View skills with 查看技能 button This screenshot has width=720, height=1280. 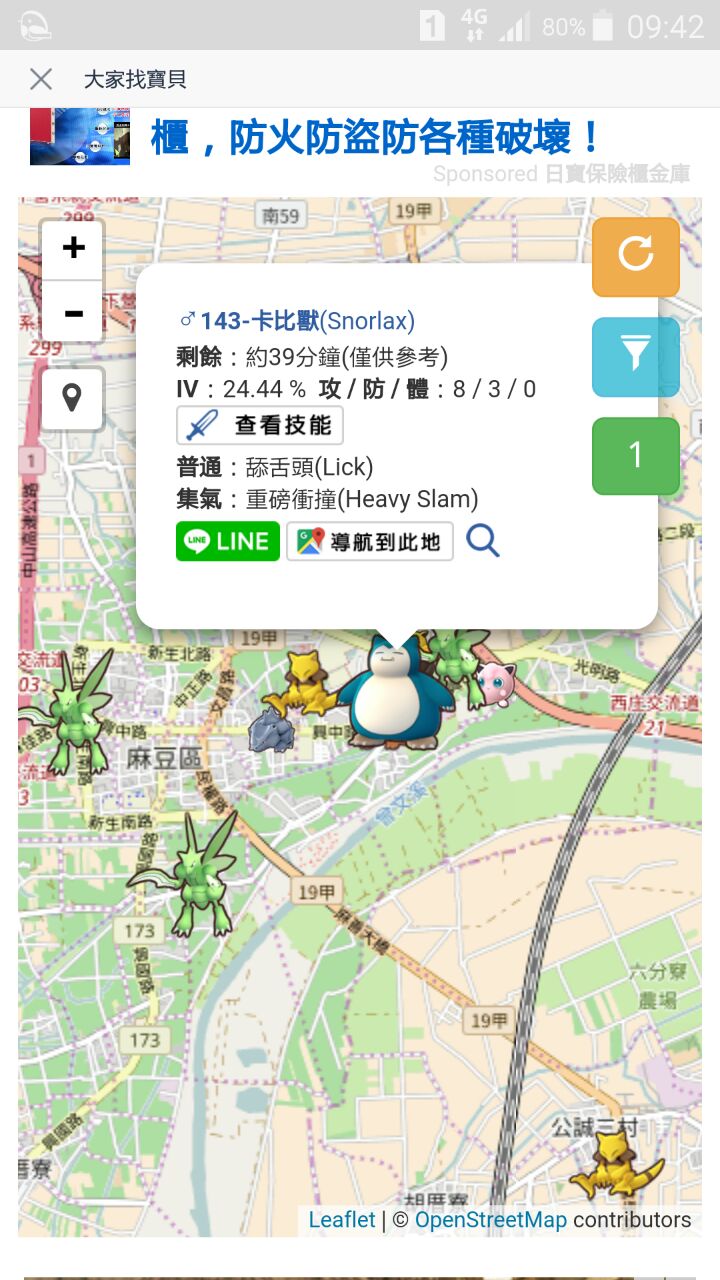coord(260,425)
